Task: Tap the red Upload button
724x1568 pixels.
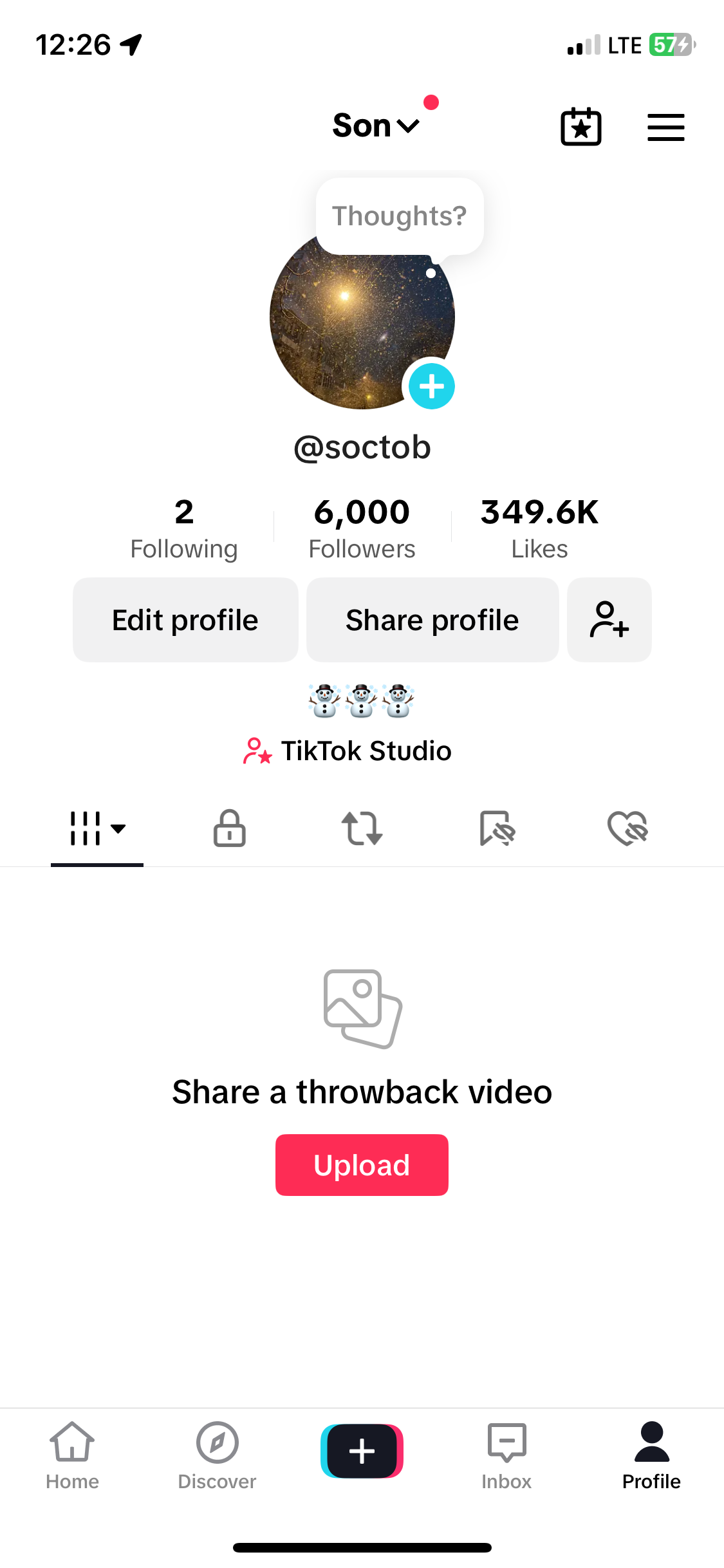Action: pos(362,1165)
